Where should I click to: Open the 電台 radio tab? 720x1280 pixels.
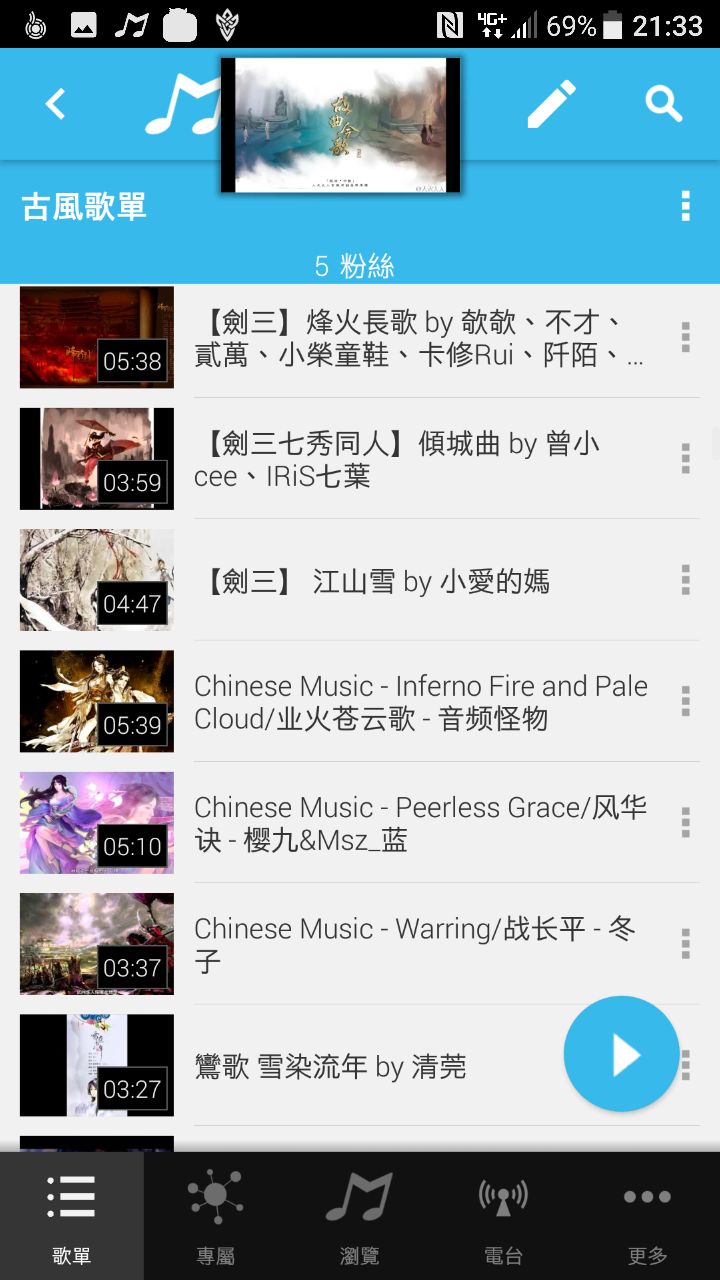pyautogui.click(x=503, y=1216)
